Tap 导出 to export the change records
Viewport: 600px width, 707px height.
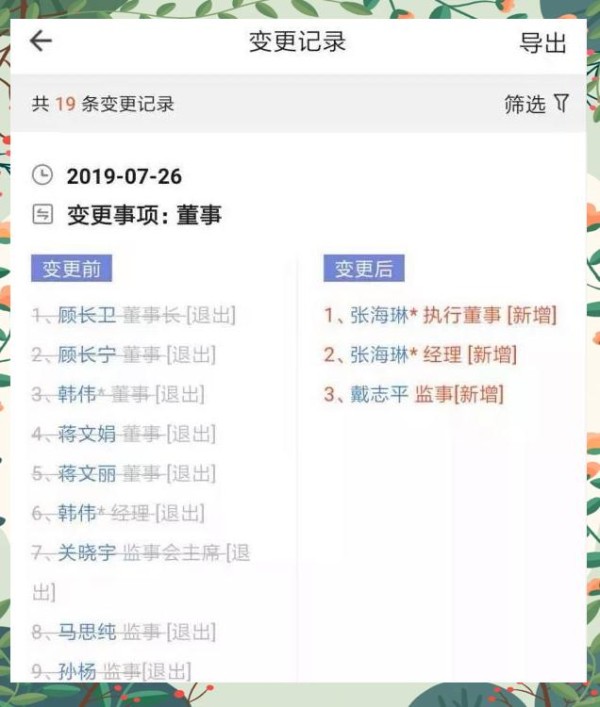pyautogui.click(x=542, y=43)
